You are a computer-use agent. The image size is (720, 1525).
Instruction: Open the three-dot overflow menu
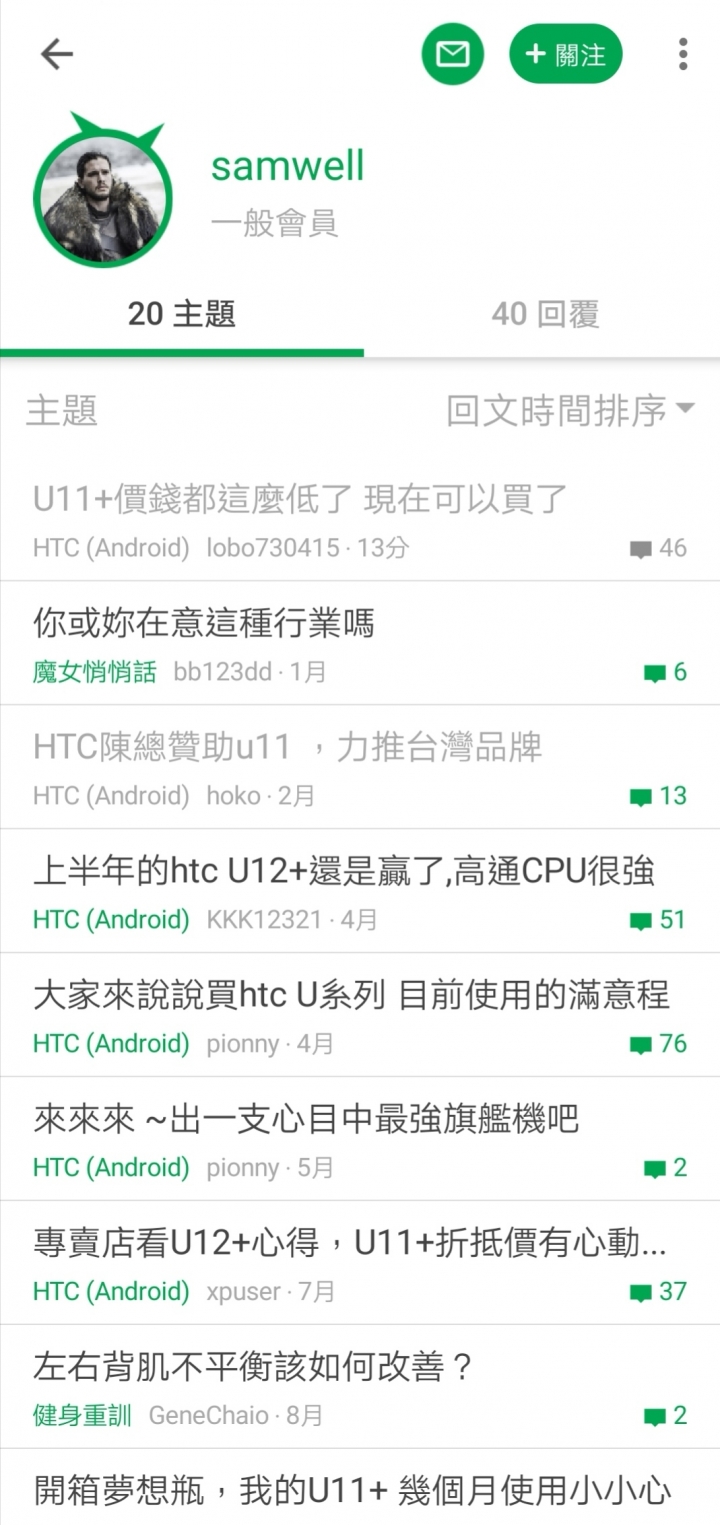[683, 54]
